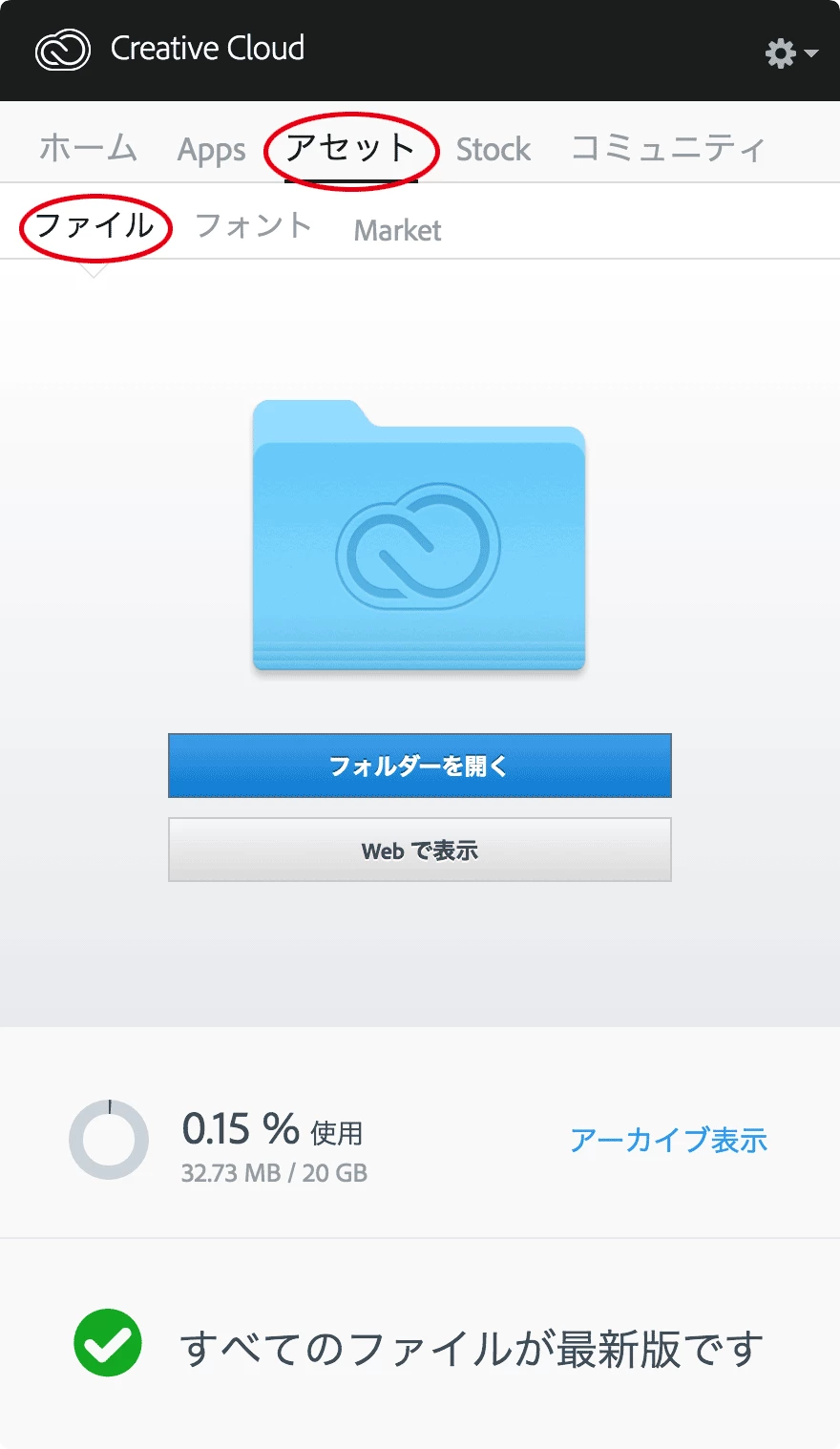This screenshot has height=1449, width=840.
Task: Show the フォント sub-tab
Action: [x=253, y=227]
